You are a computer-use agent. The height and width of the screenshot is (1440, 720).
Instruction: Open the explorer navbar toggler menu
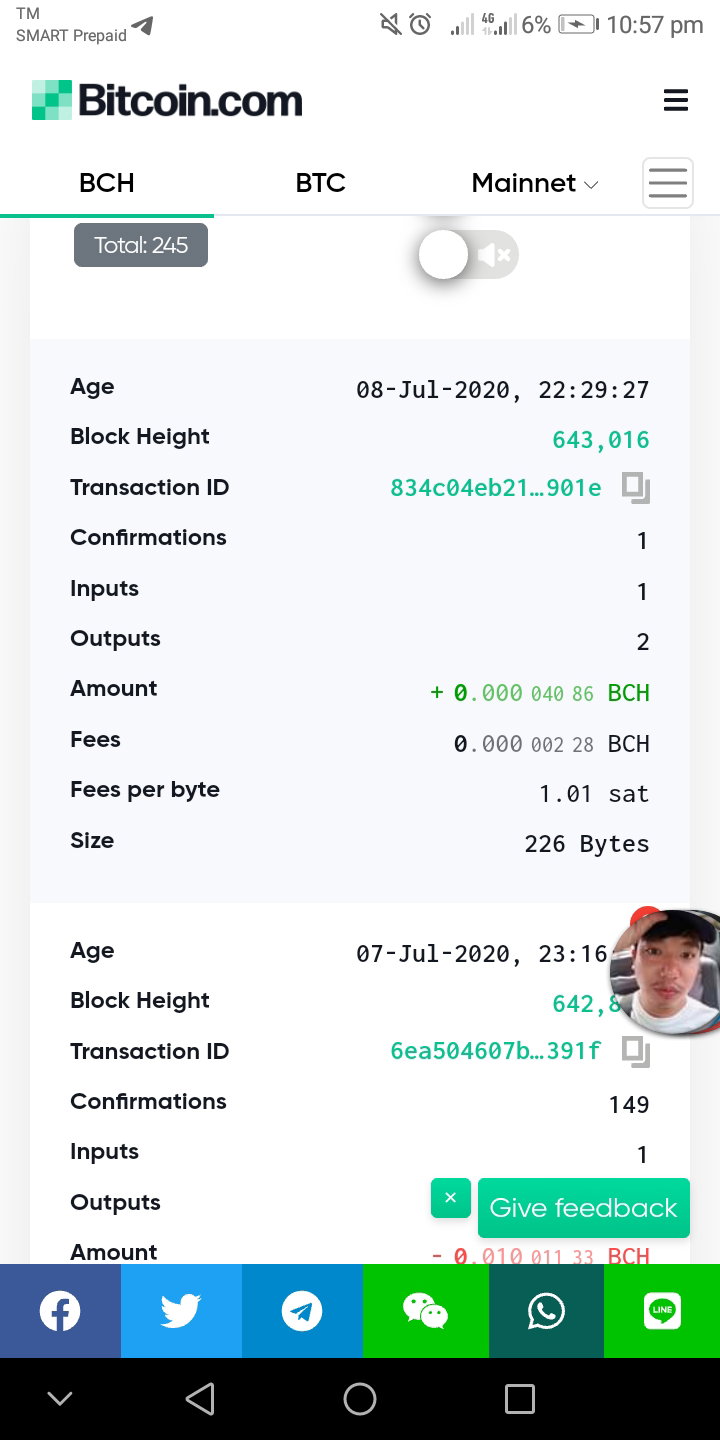pos(667,183)
